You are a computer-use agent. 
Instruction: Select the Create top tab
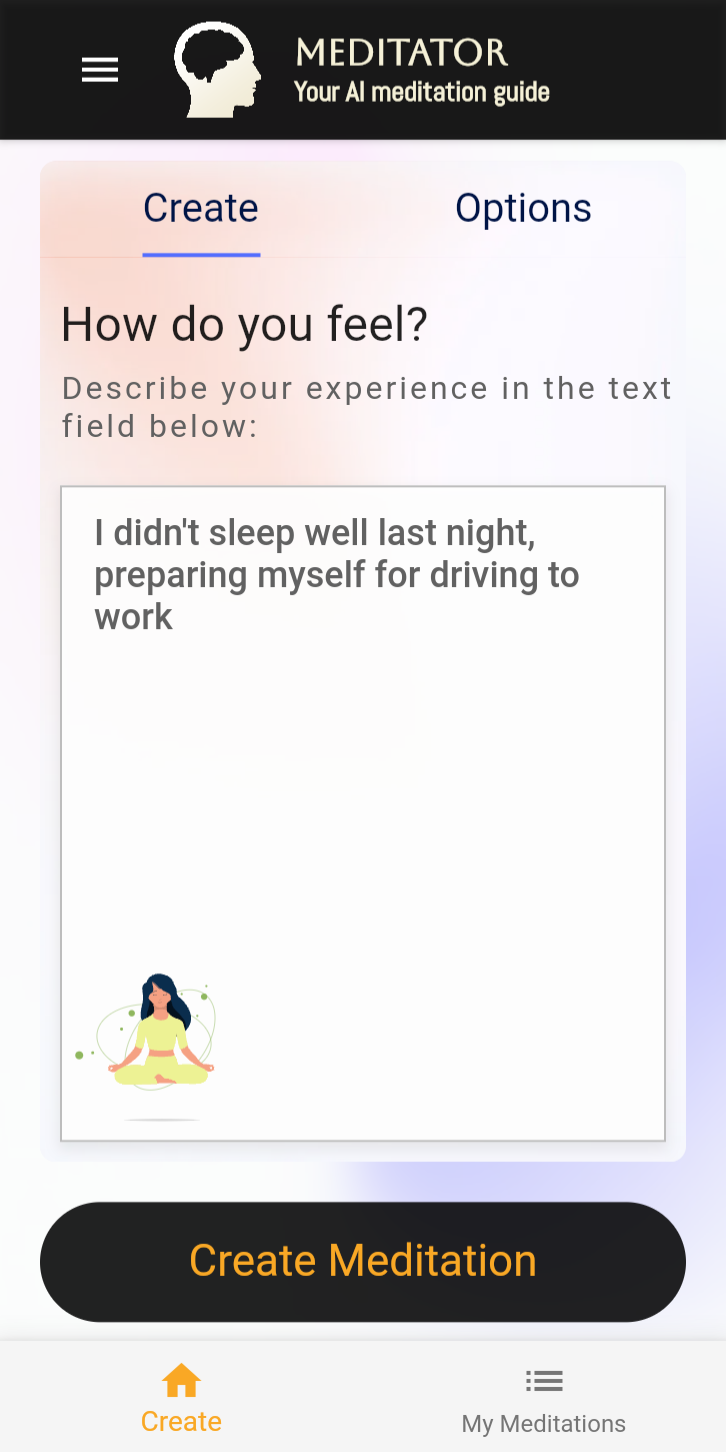click(x=201, y=209)
